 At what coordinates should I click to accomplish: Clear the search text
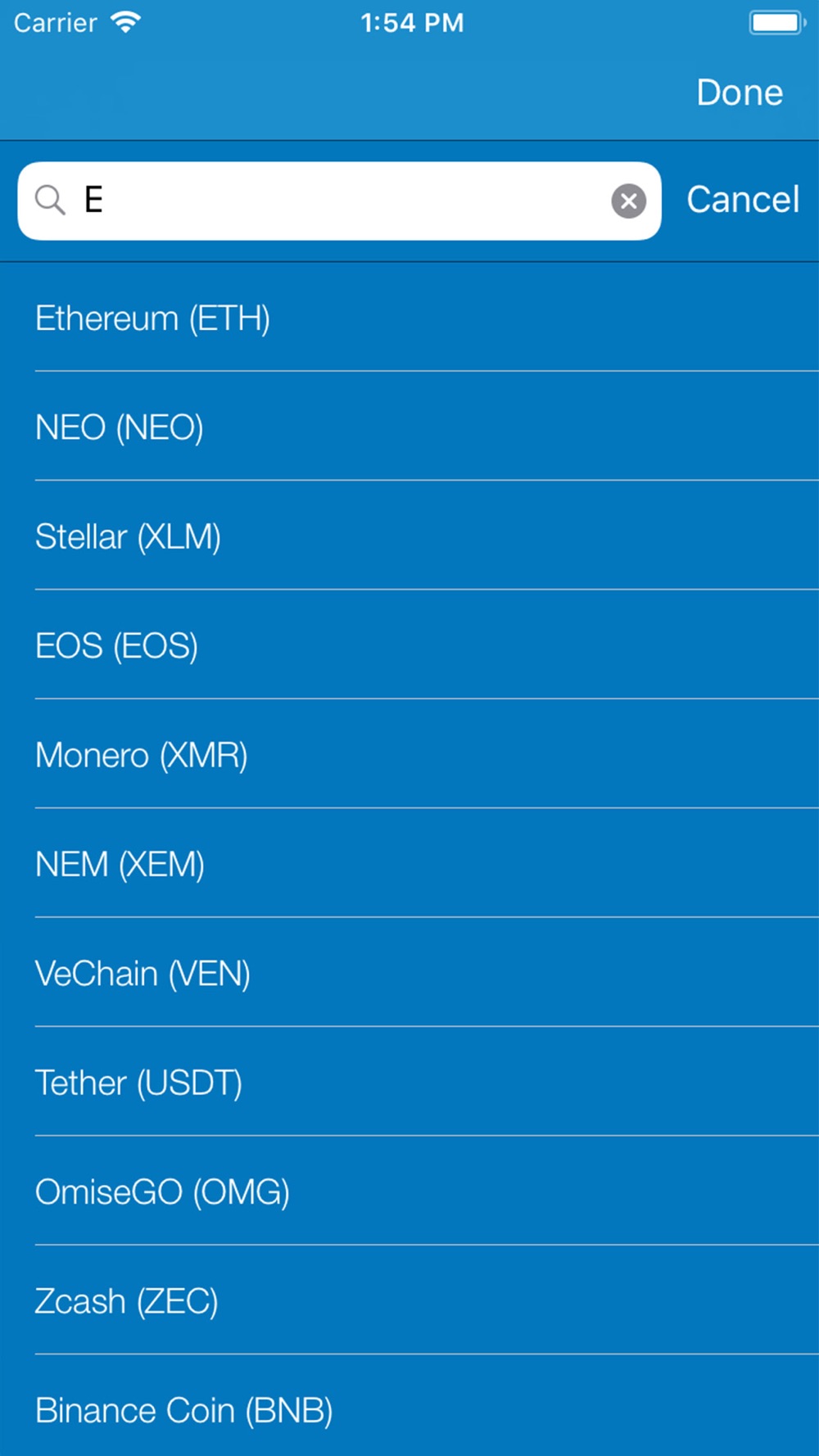click(628, 201)
